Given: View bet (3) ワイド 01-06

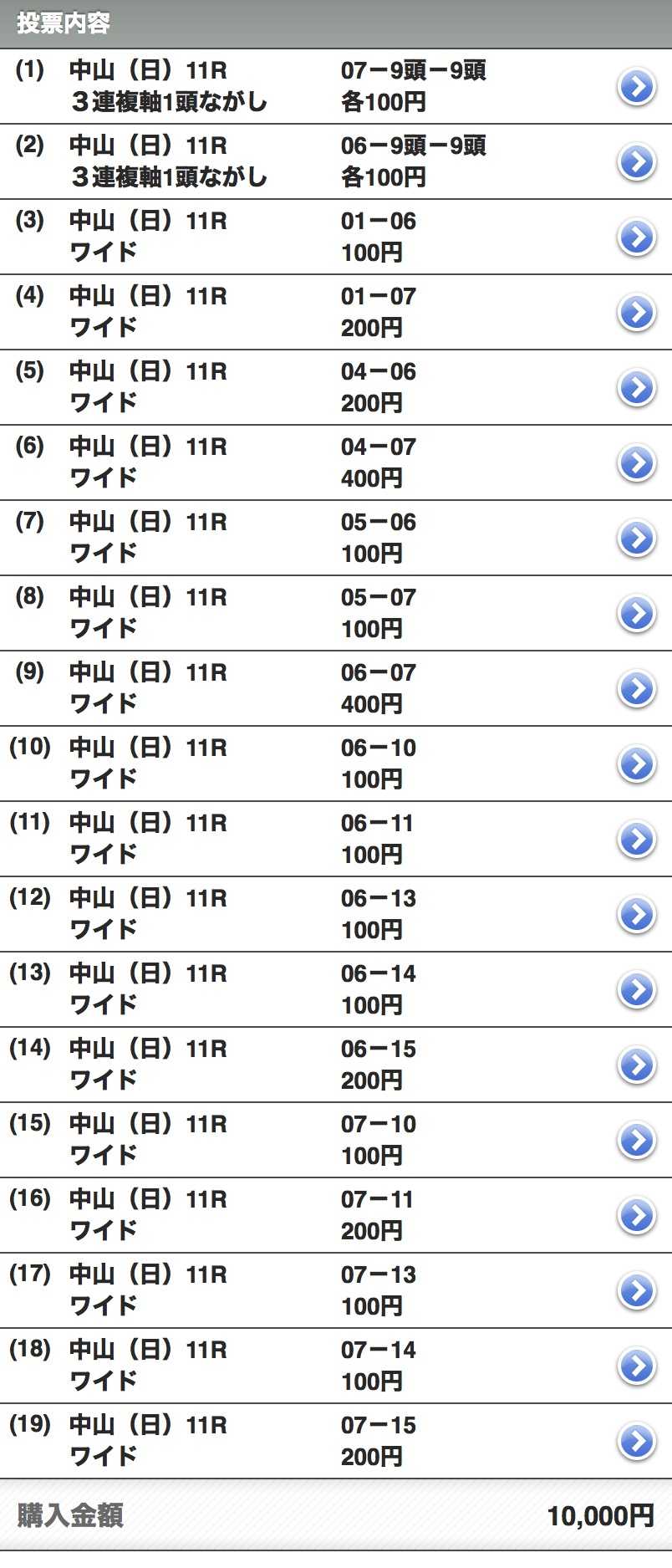Looking at the screenshot, I should [x=636, y=237].
